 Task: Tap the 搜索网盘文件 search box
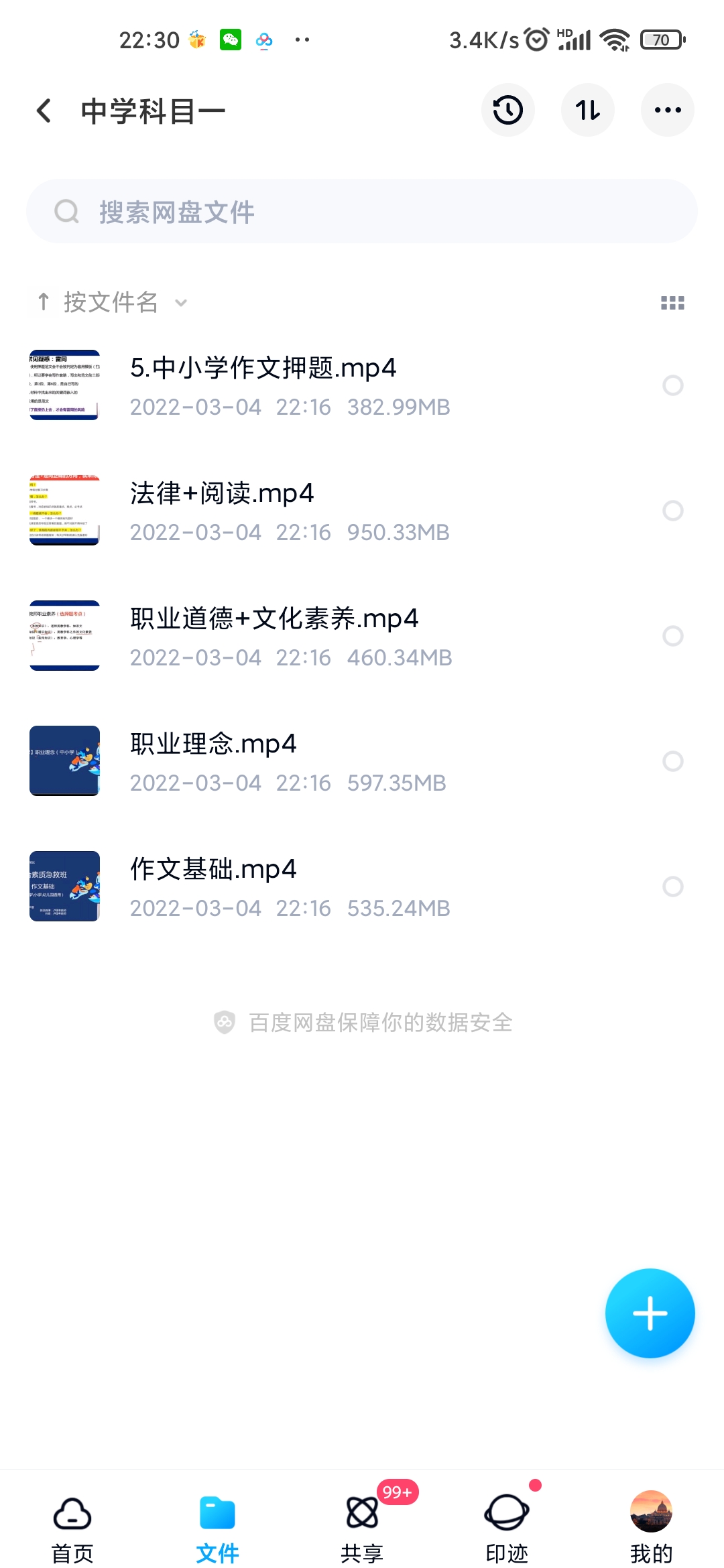pyautogui.click(x=362, y=212)
